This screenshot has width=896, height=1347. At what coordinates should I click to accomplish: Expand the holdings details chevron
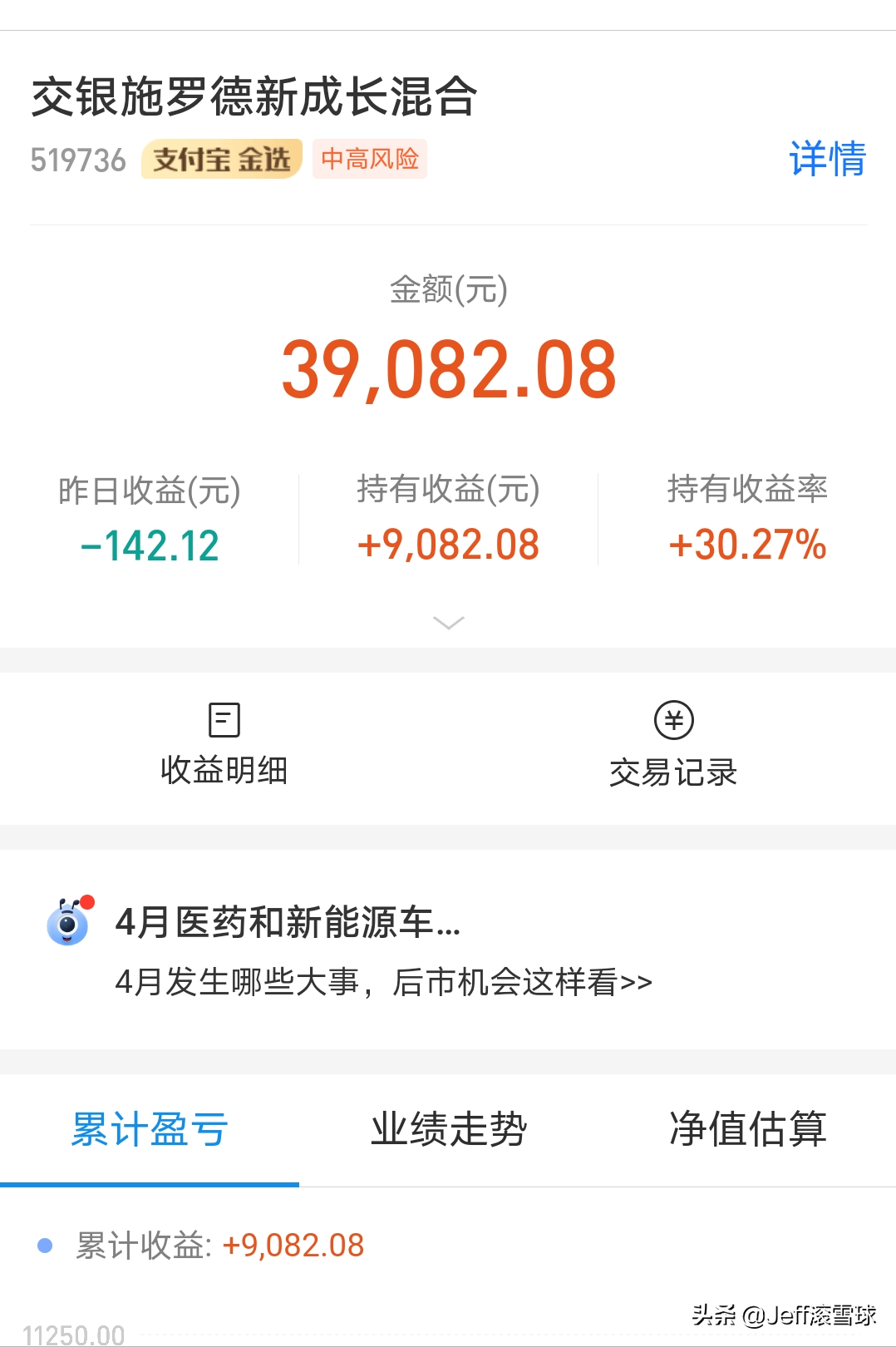449,623
